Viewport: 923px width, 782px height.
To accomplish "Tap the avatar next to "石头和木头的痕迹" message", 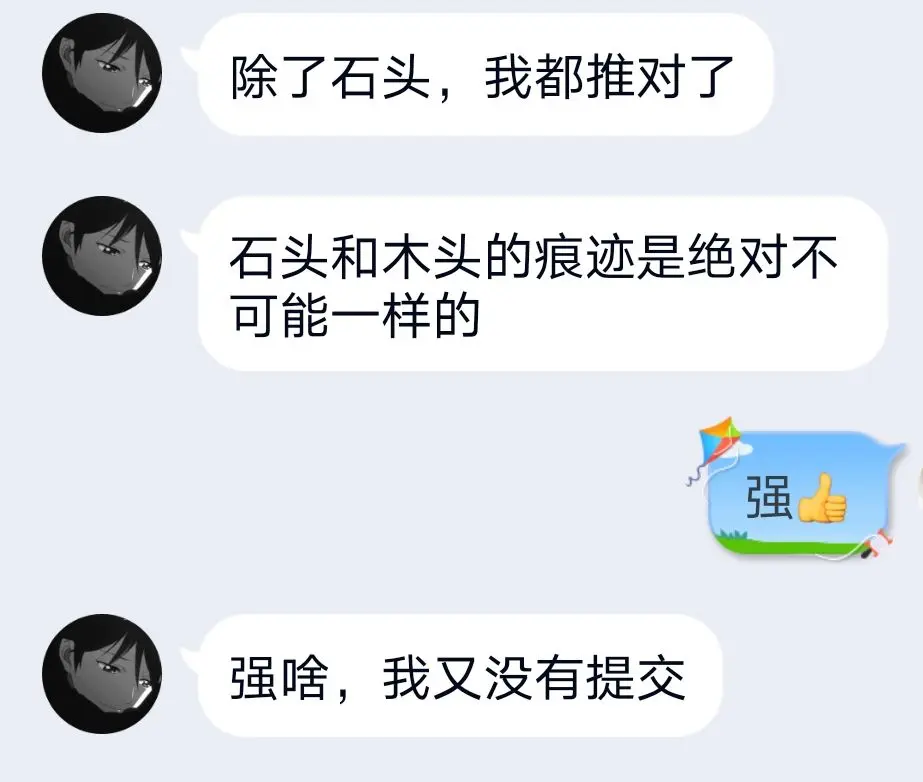I will pos(101,257).
